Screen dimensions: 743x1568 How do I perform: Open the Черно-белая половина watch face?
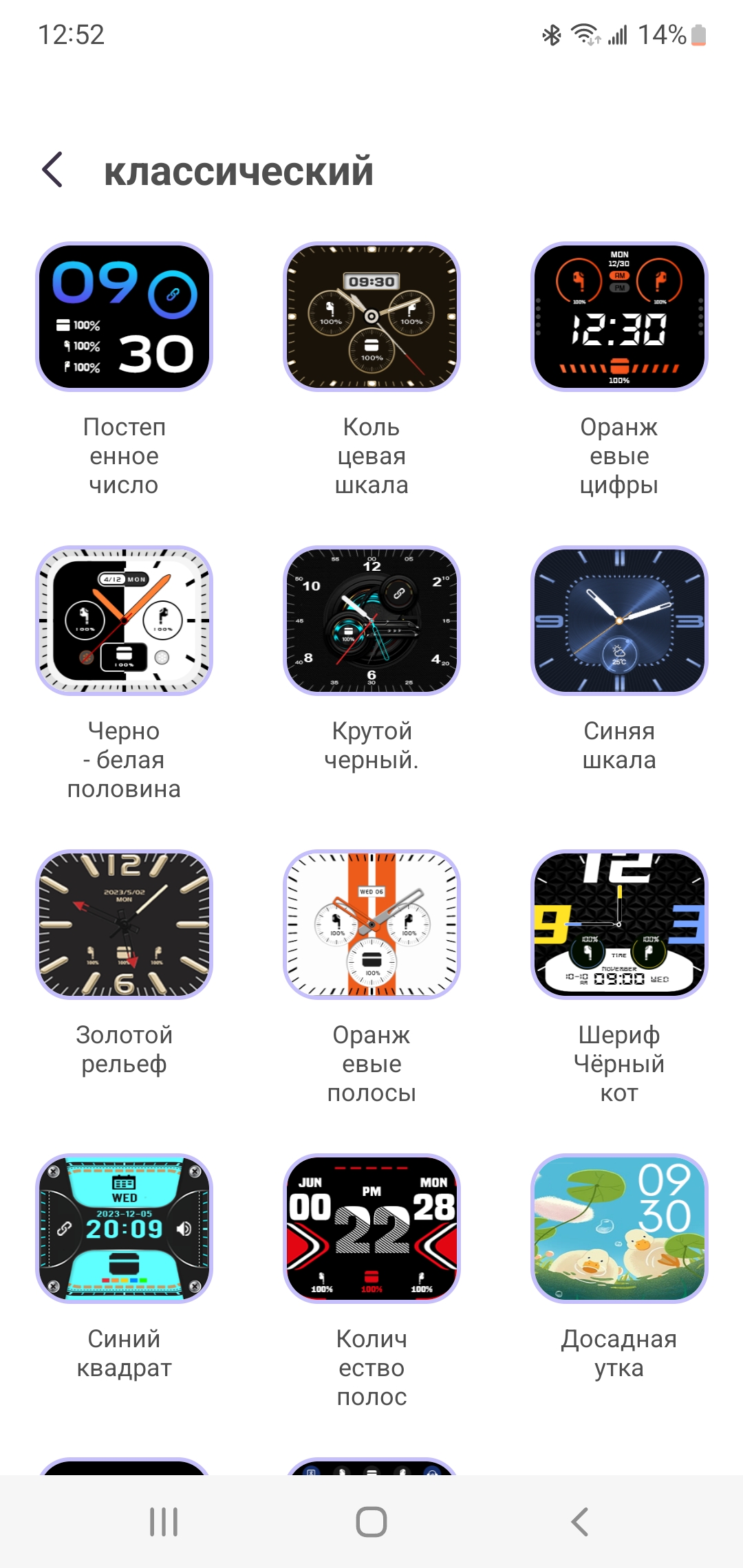[124, 621]
